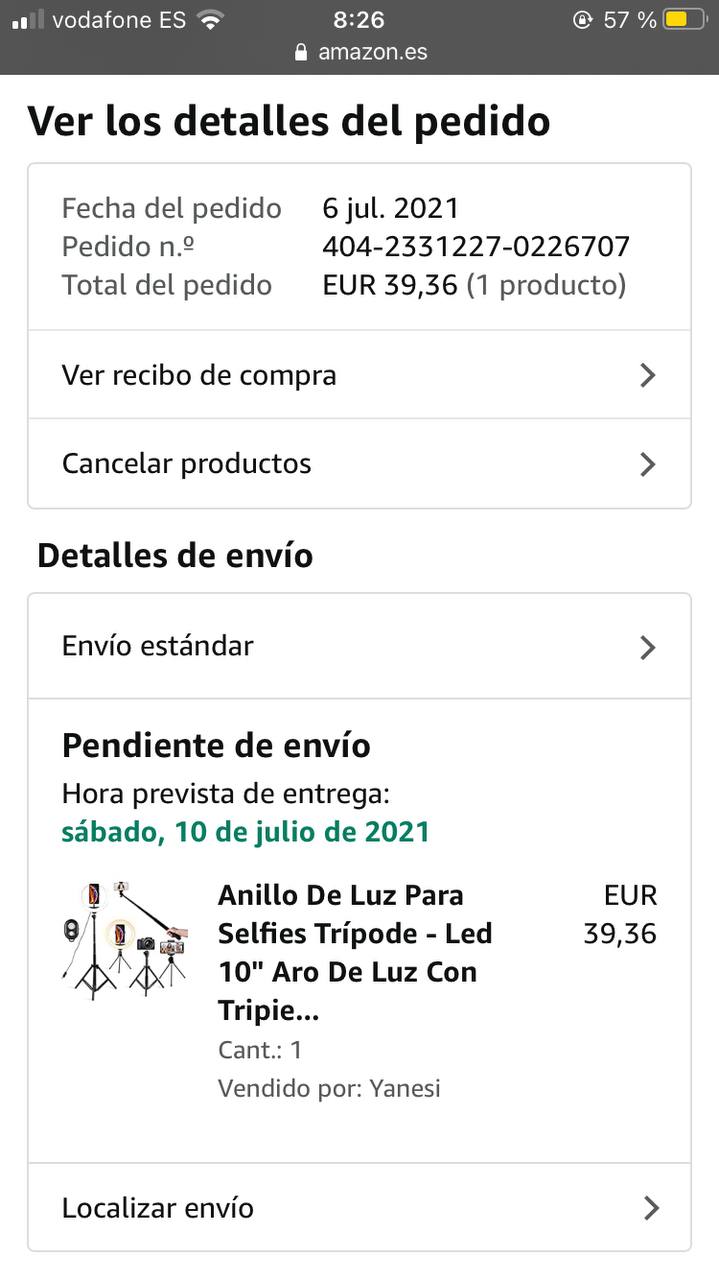Tap Localizar envío row

click(358, 1208)
